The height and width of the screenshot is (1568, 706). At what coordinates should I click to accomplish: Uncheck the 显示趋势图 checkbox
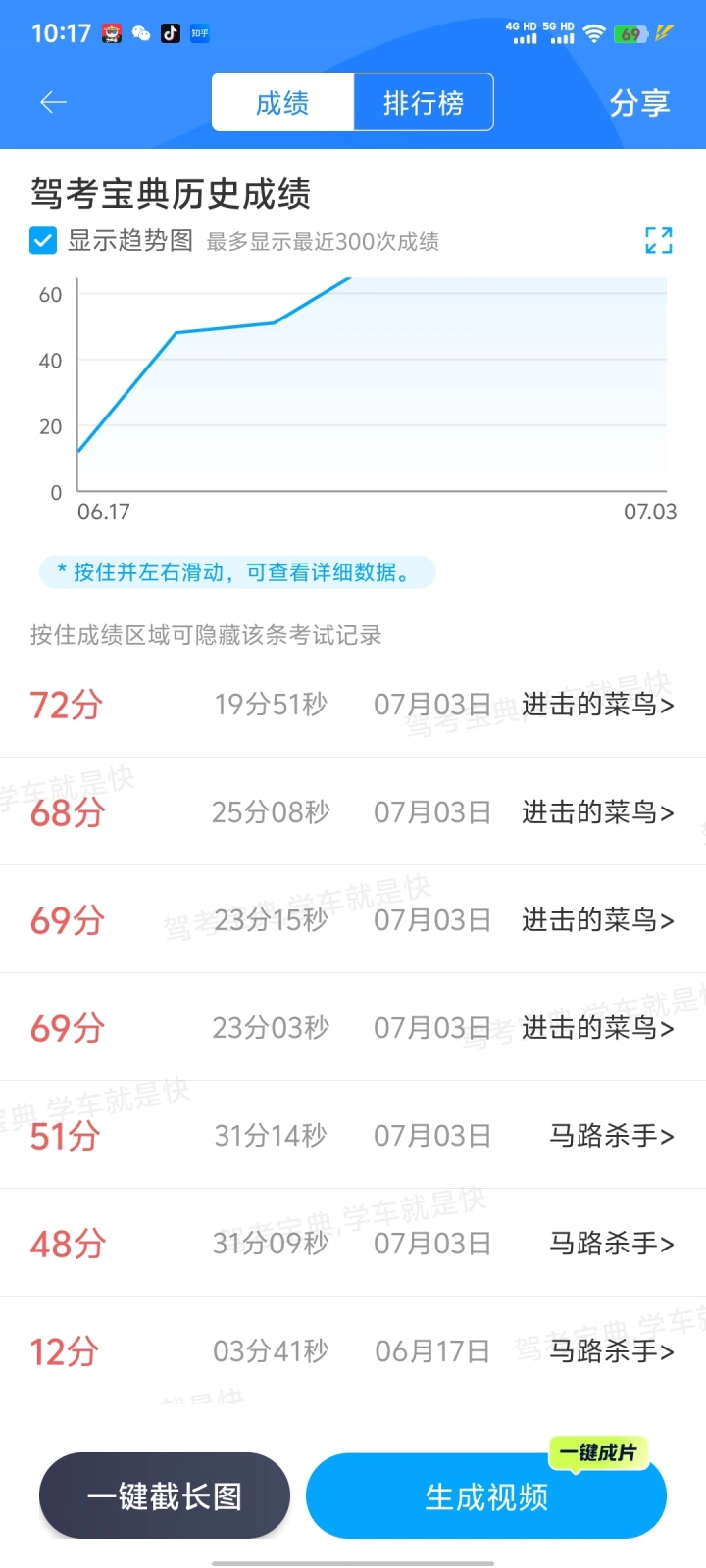(43, 241)
